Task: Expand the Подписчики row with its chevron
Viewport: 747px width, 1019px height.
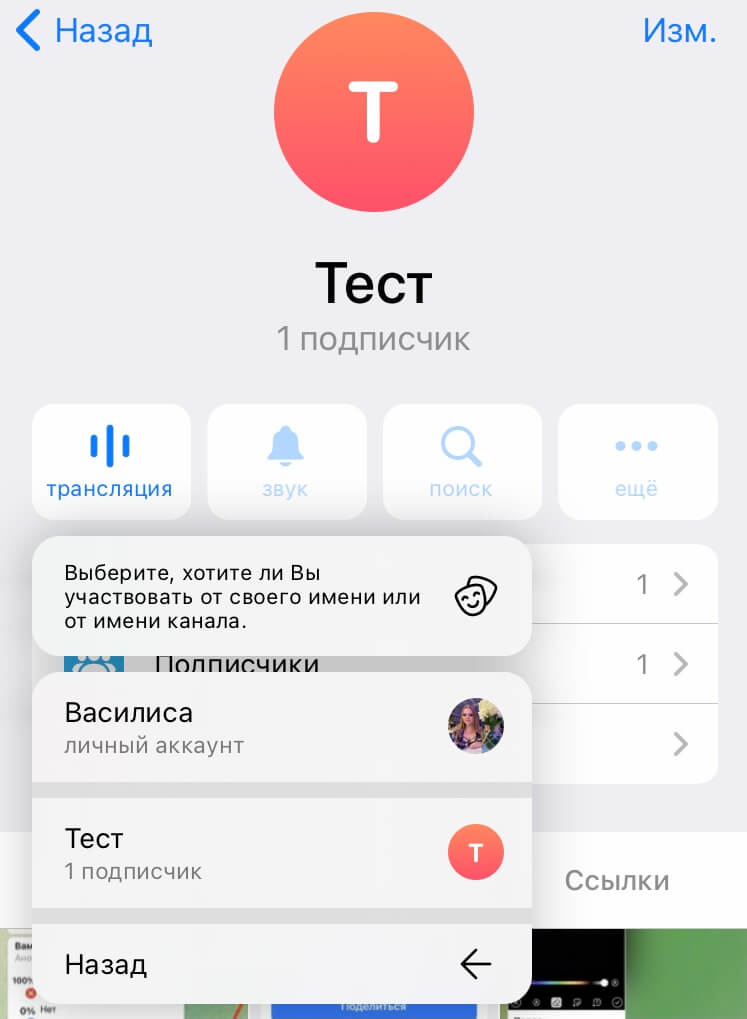Action: pyautogui.click(x=681, y=663)
